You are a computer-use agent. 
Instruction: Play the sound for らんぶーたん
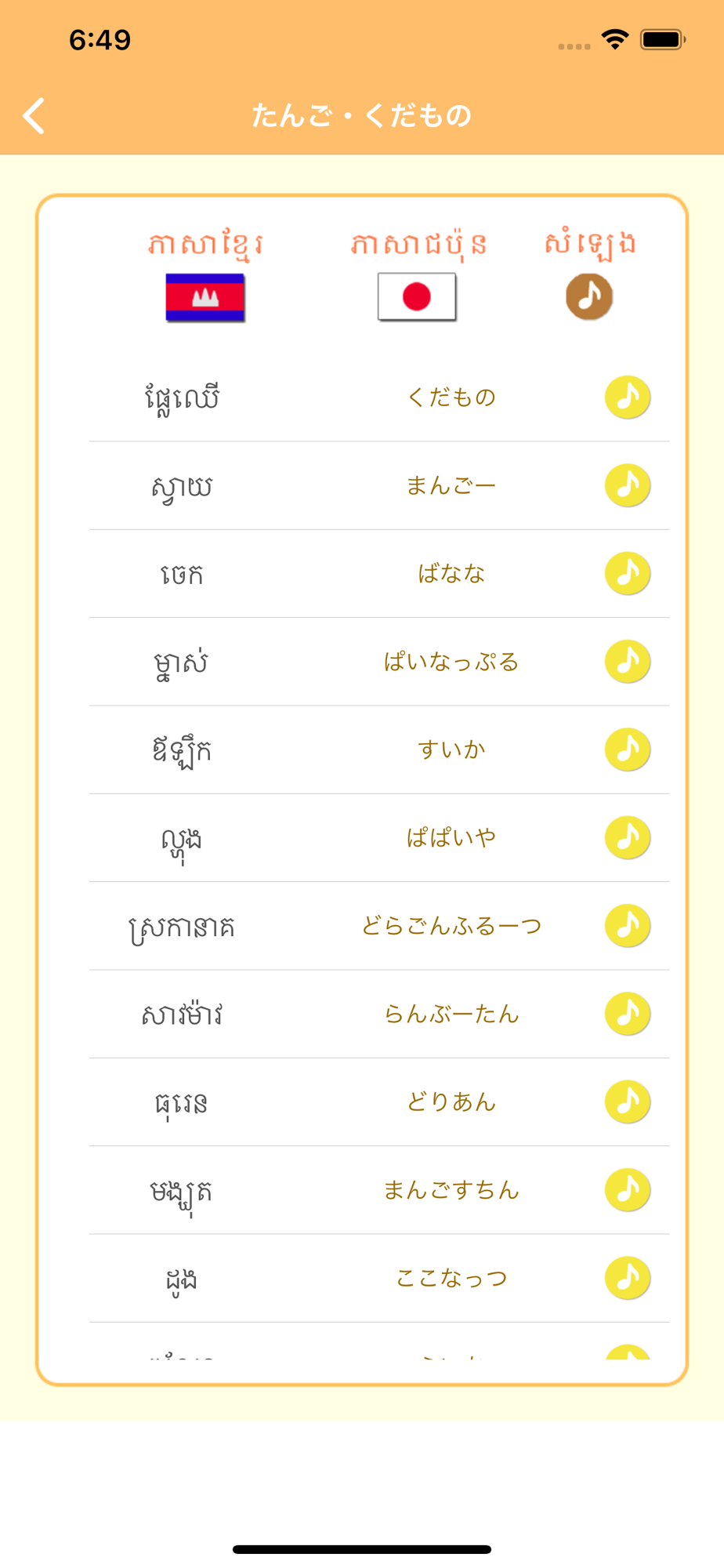click(628, 1014)
